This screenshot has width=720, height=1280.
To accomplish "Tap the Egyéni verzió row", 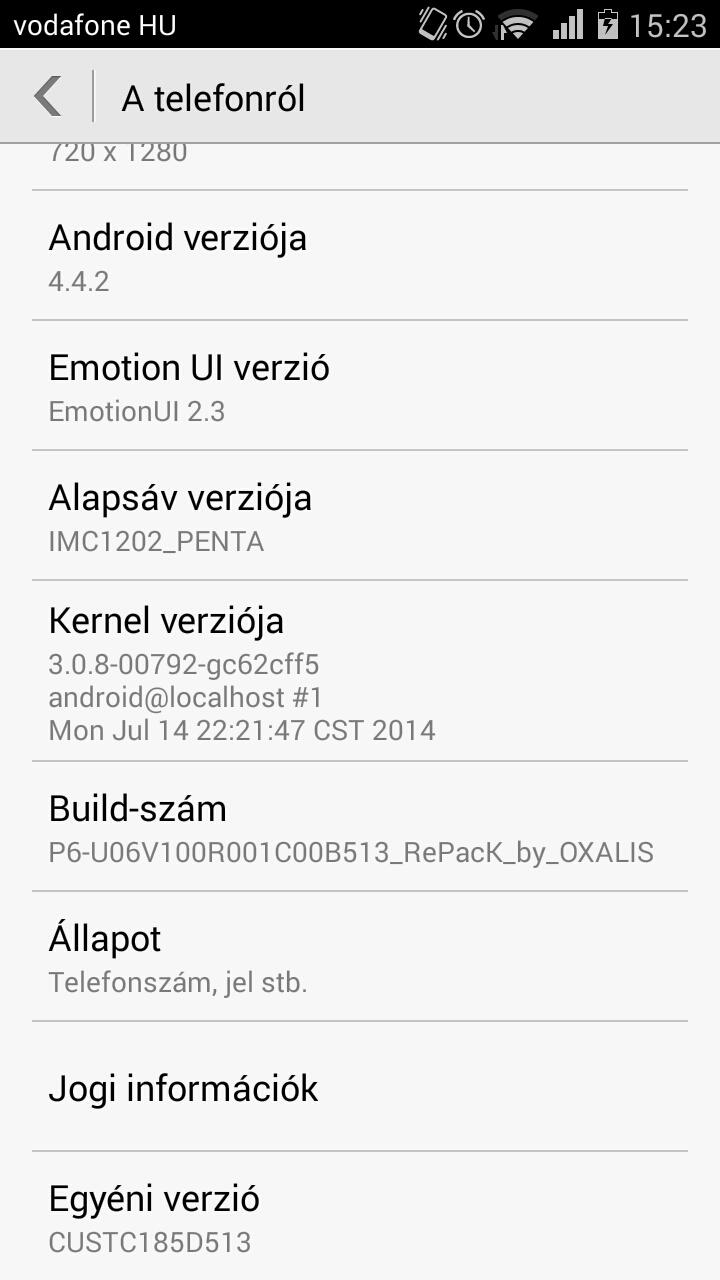I will tap(360, 1217).
